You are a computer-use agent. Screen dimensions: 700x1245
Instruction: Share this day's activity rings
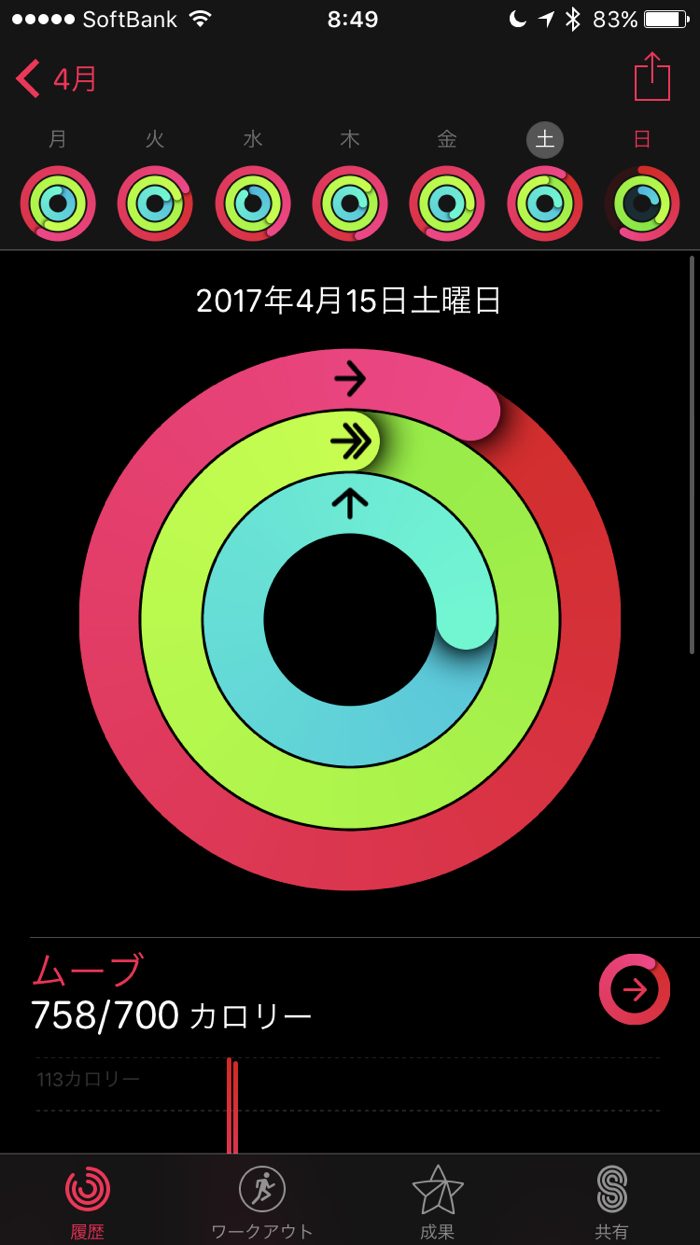coord(651,77)
